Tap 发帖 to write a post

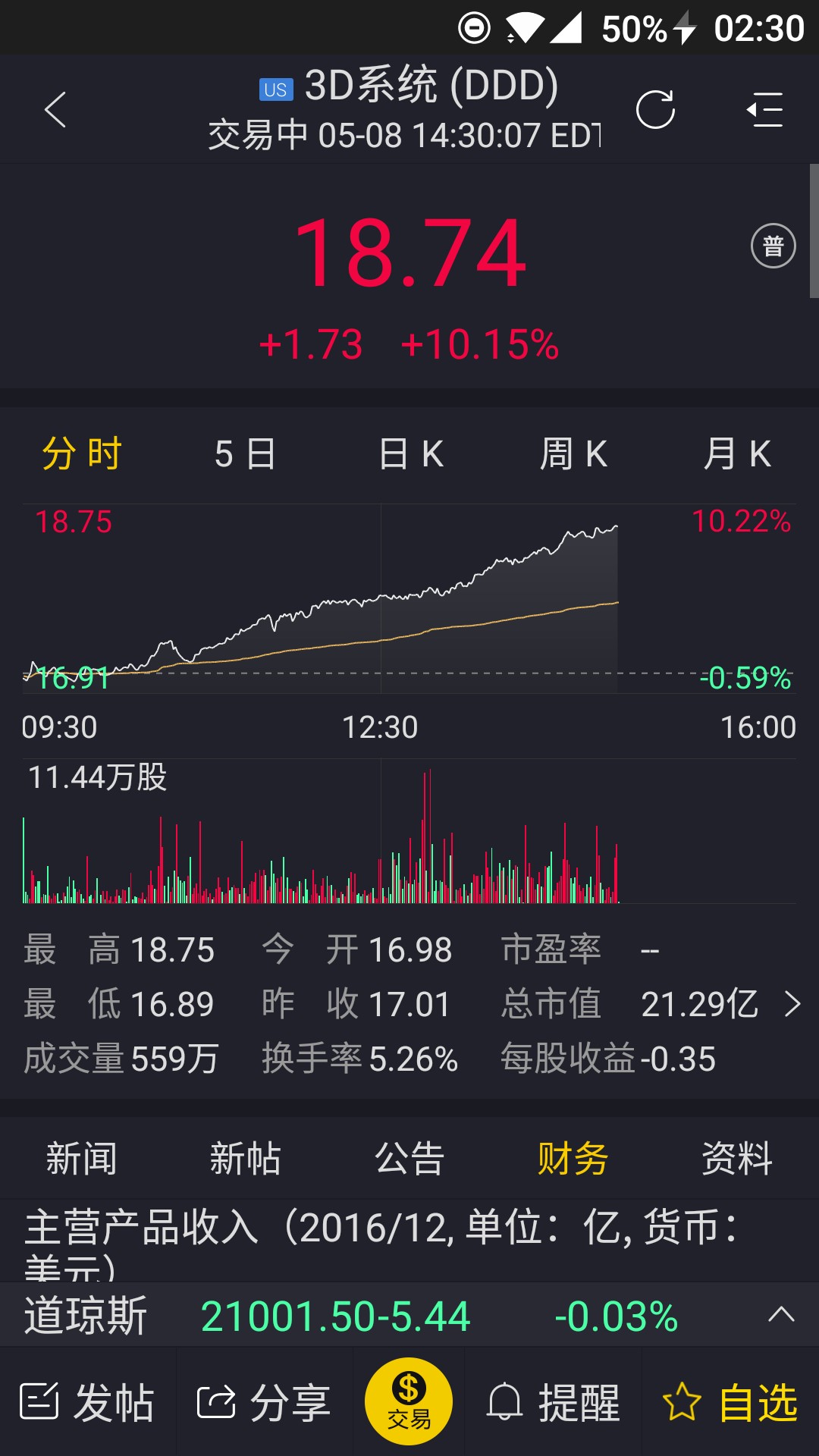coord(87,1402)
